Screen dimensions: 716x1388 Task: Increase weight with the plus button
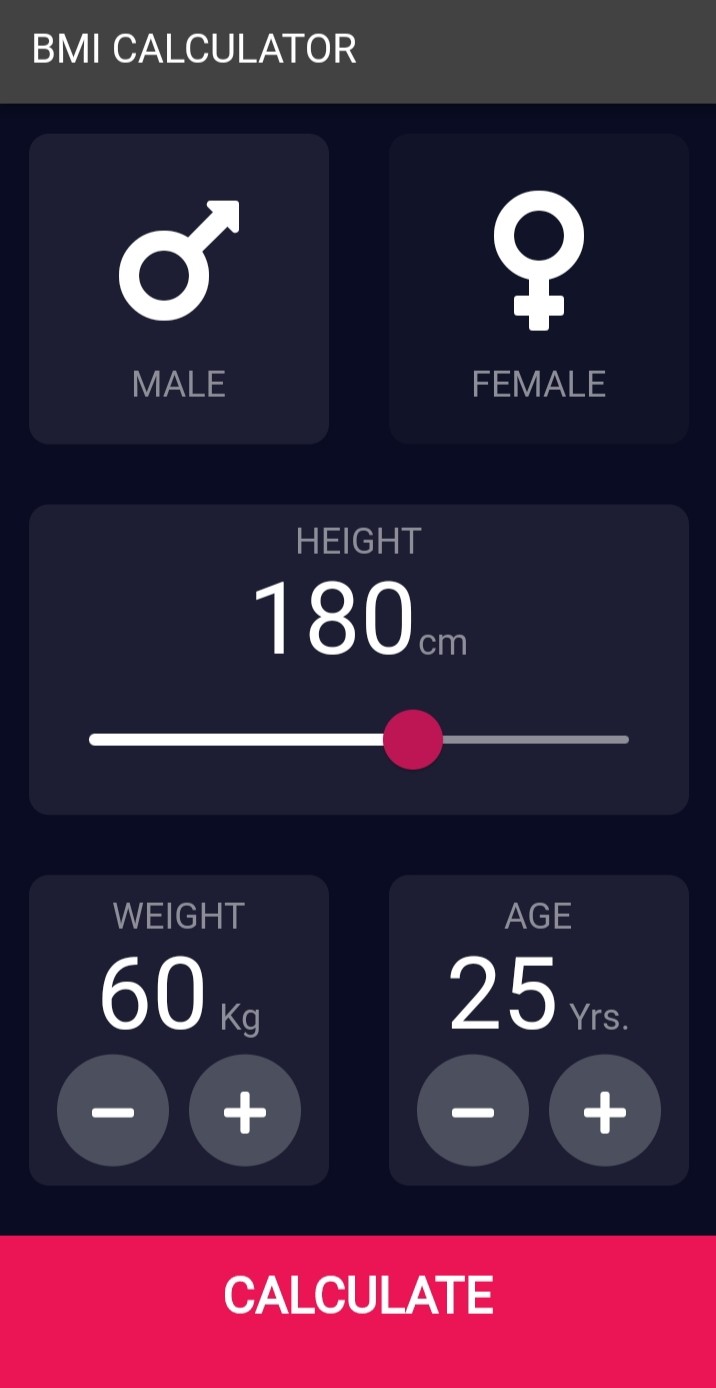coord(245,1111)
